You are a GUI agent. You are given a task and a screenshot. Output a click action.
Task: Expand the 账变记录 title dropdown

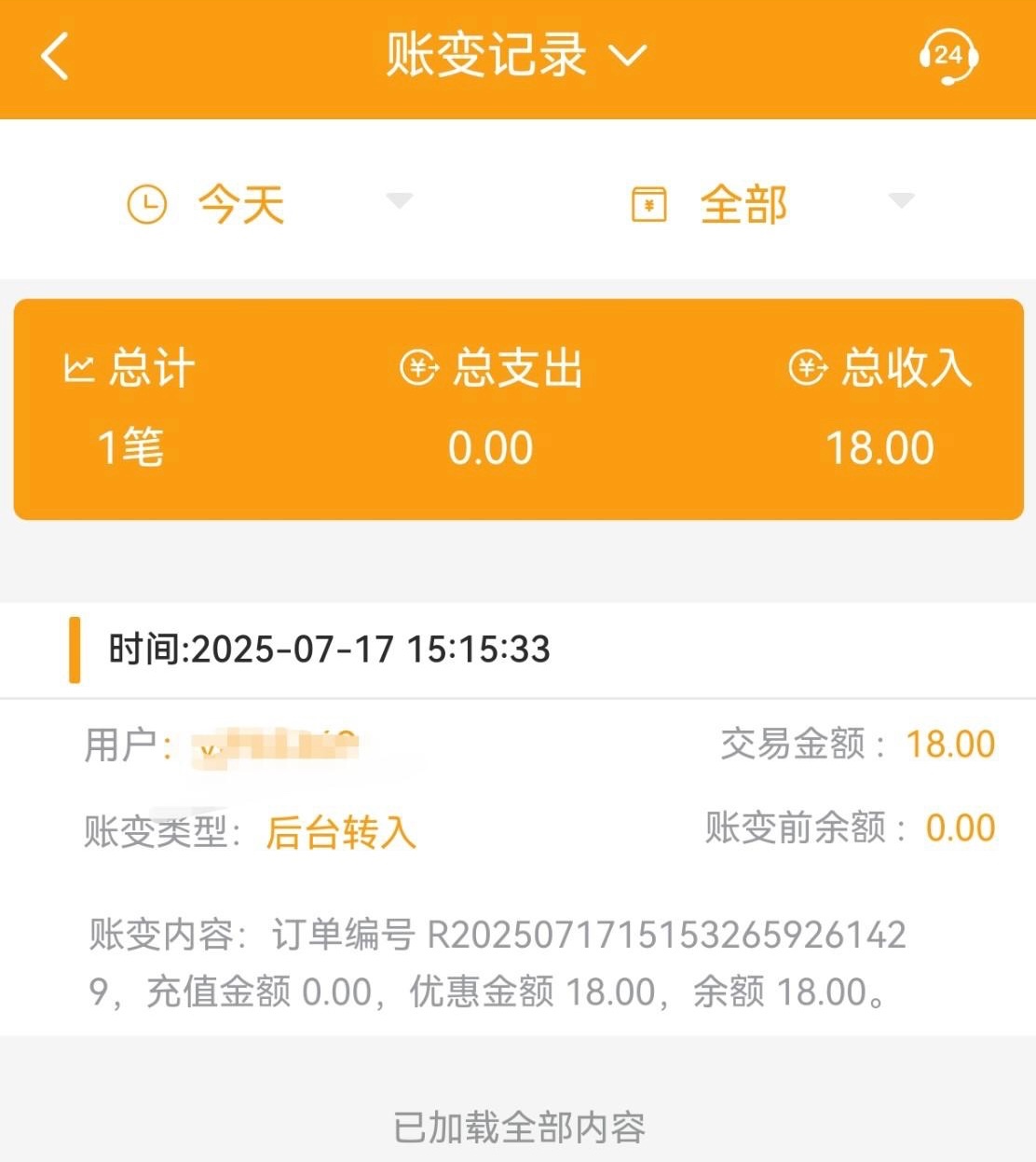pyautogui.click(x=515, y=55)
